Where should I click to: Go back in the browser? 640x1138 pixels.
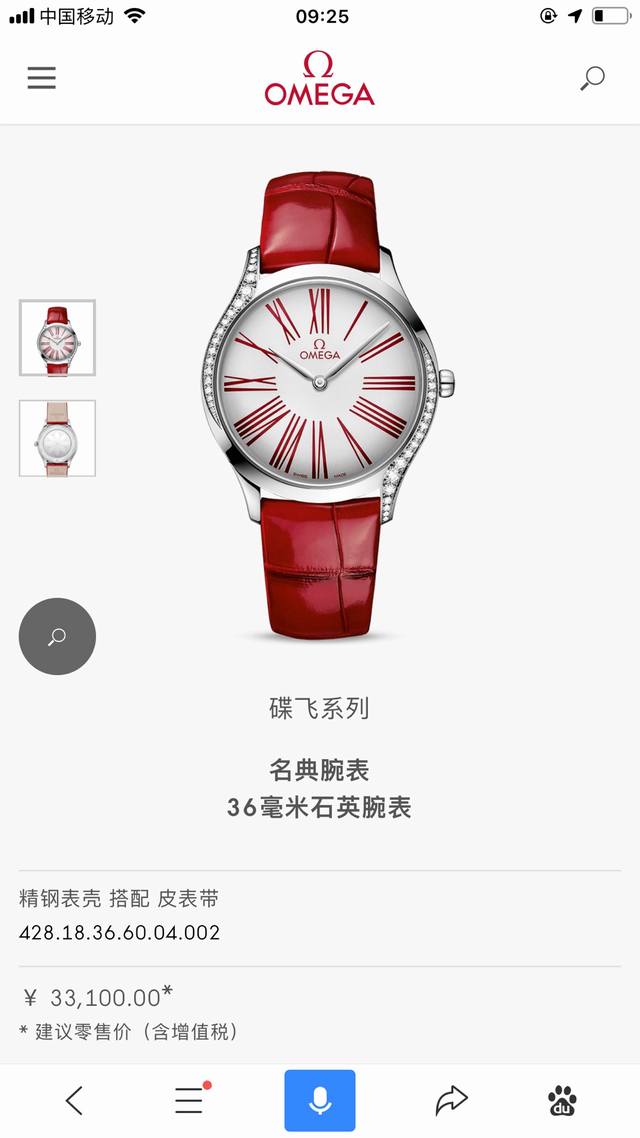point(74,1100)
